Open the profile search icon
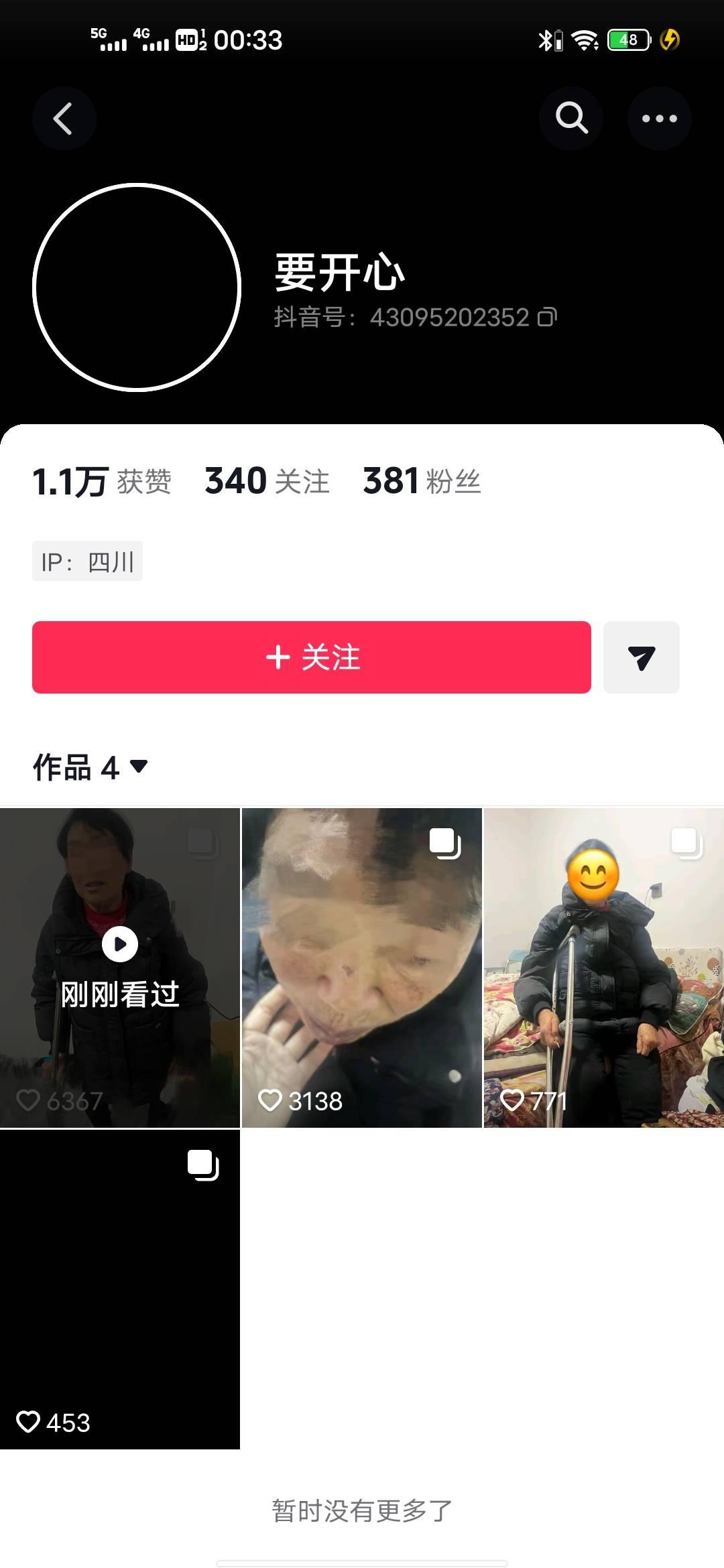724x1568 pixels. click(571, 119)
